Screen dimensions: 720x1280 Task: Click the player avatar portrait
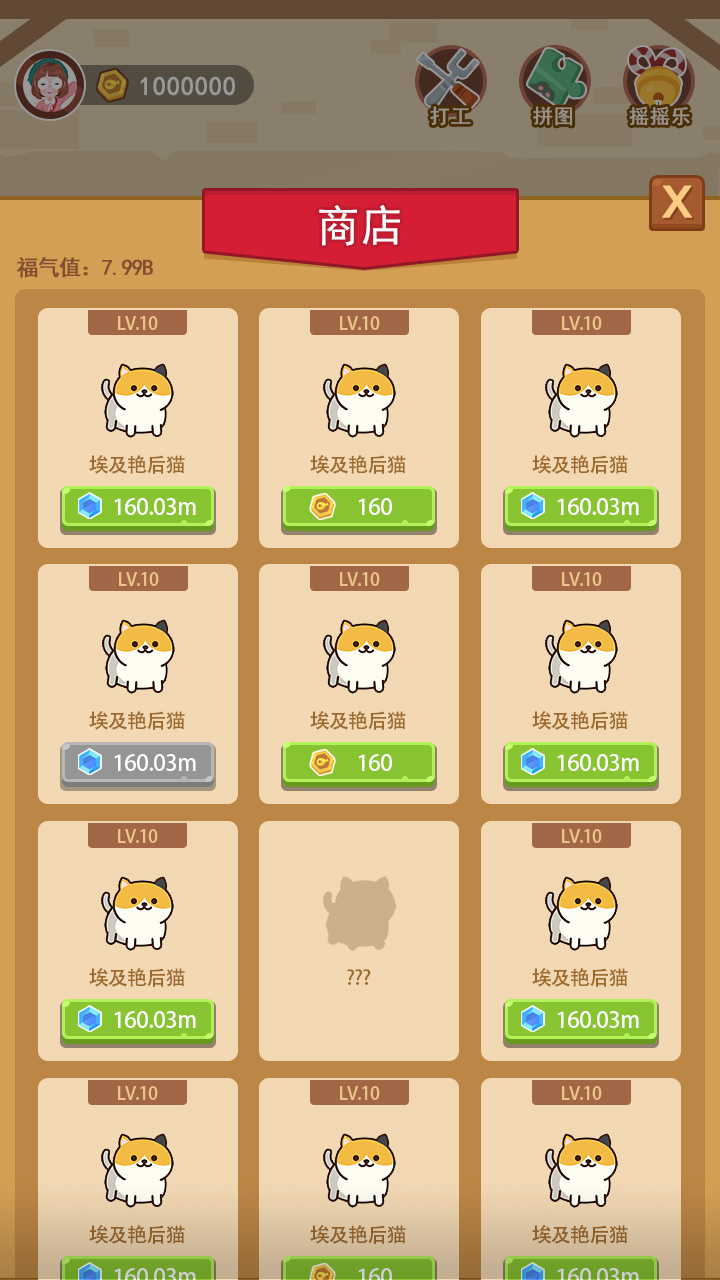pyautogui.click(x=50, y=85)
